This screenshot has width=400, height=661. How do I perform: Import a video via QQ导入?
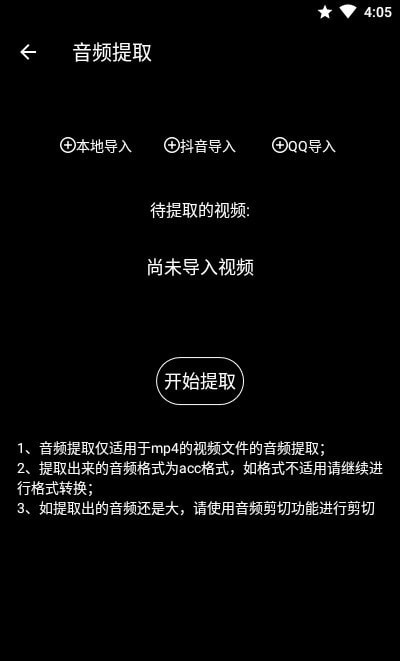(304, 146)
